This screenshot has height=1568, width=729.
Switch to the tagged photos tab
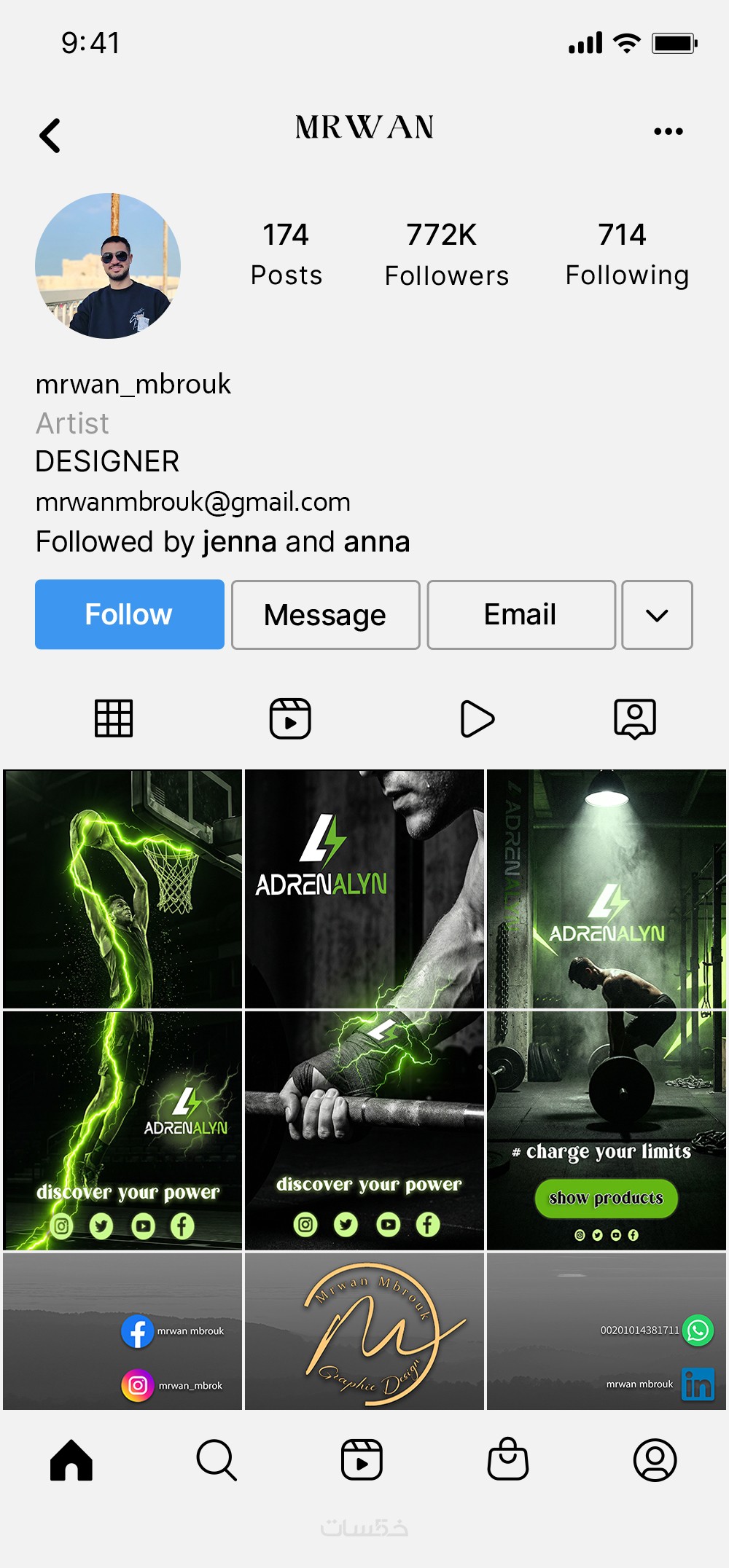click(x=635, y=718)
